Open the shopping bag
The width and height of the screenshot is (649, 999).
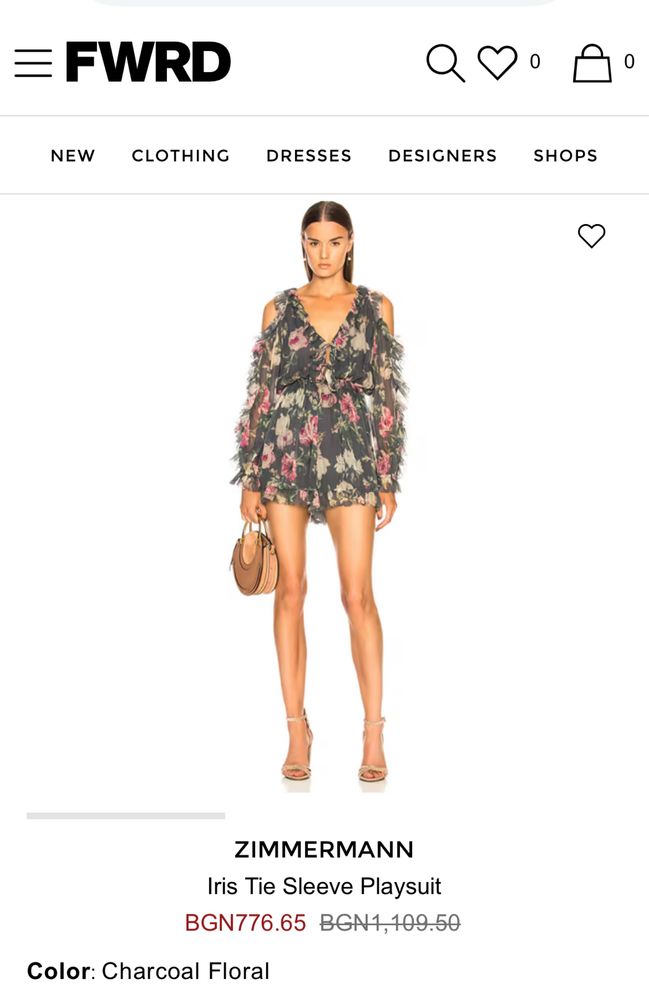coord(592,63)
